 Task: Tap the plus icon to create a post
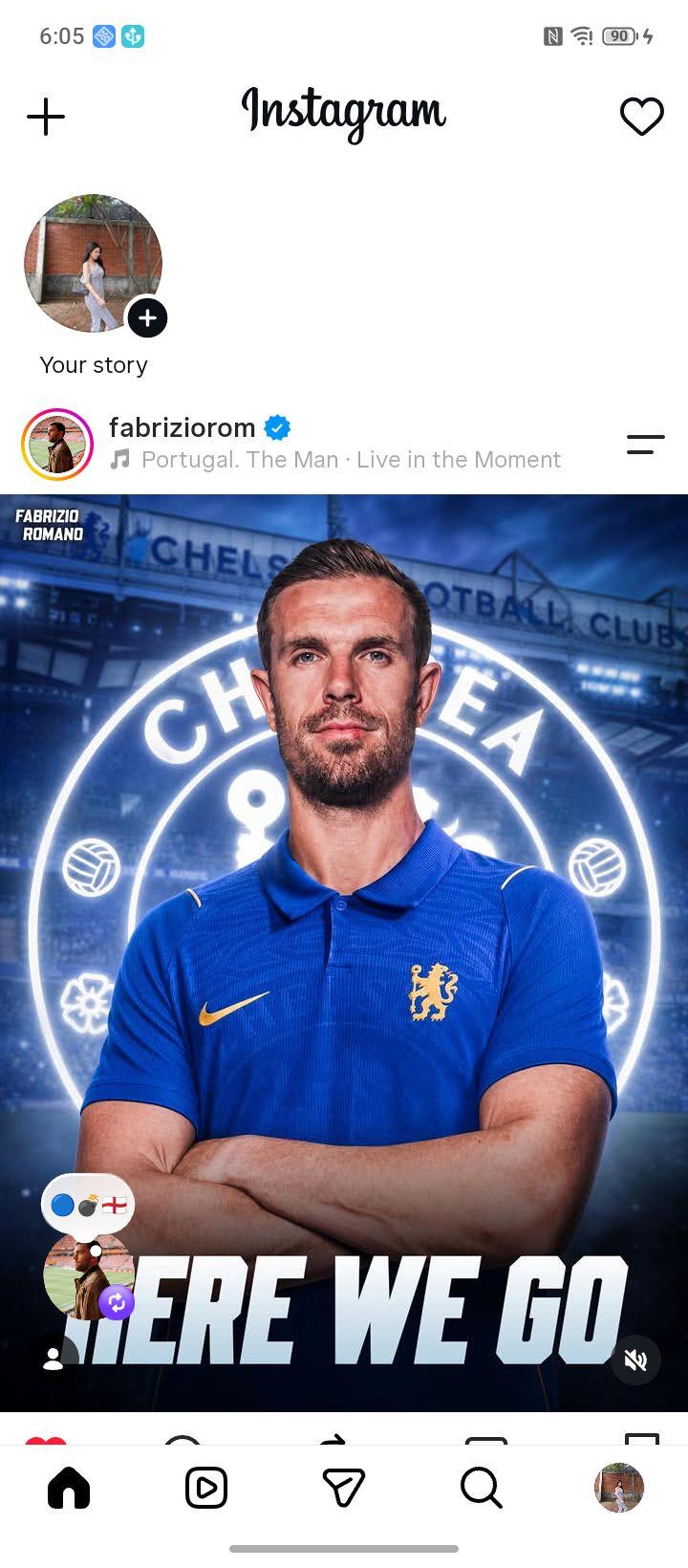coord(46,118)
